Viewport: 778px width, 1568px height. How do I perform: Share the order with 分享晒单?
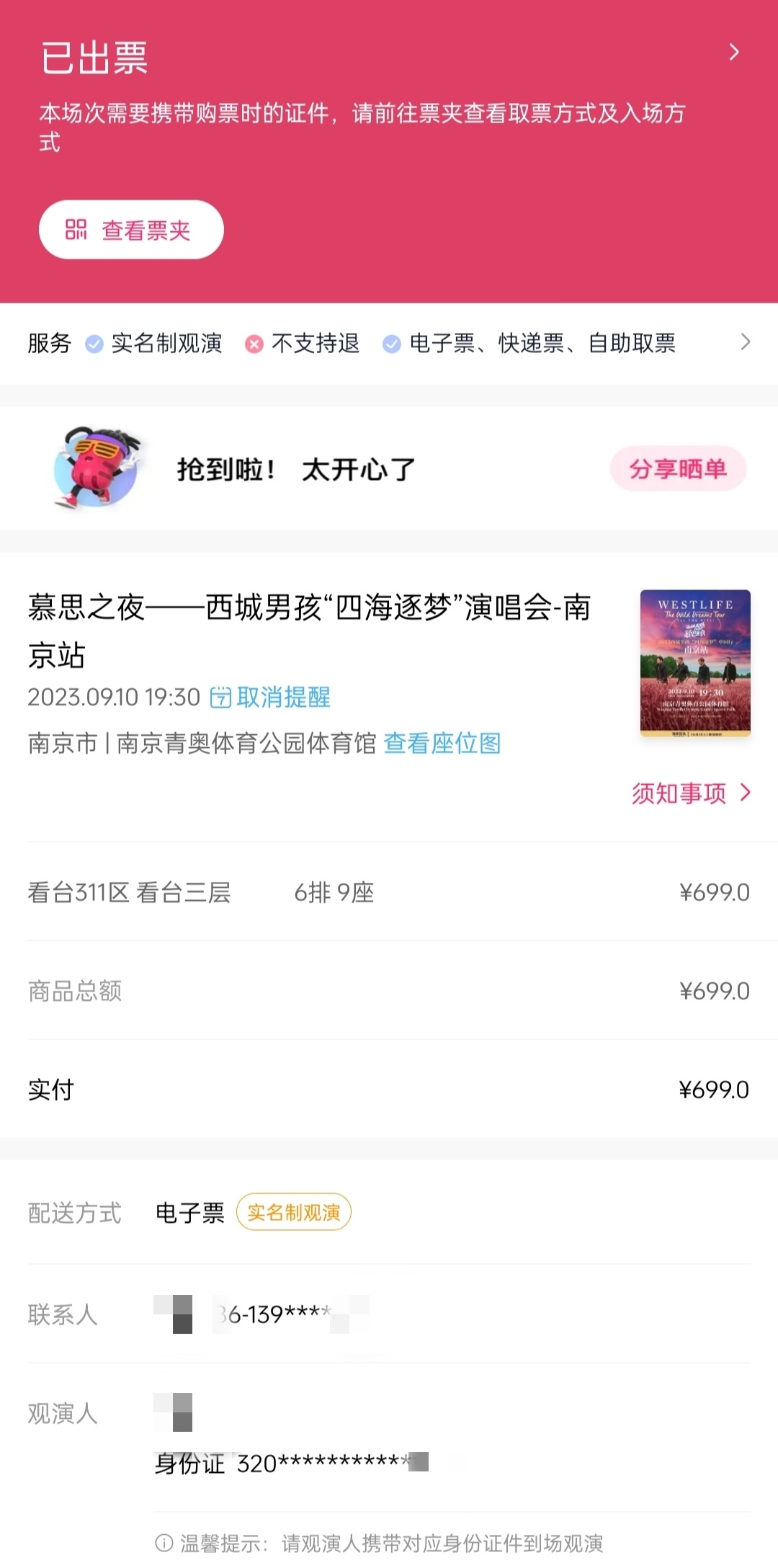(677, 469)
